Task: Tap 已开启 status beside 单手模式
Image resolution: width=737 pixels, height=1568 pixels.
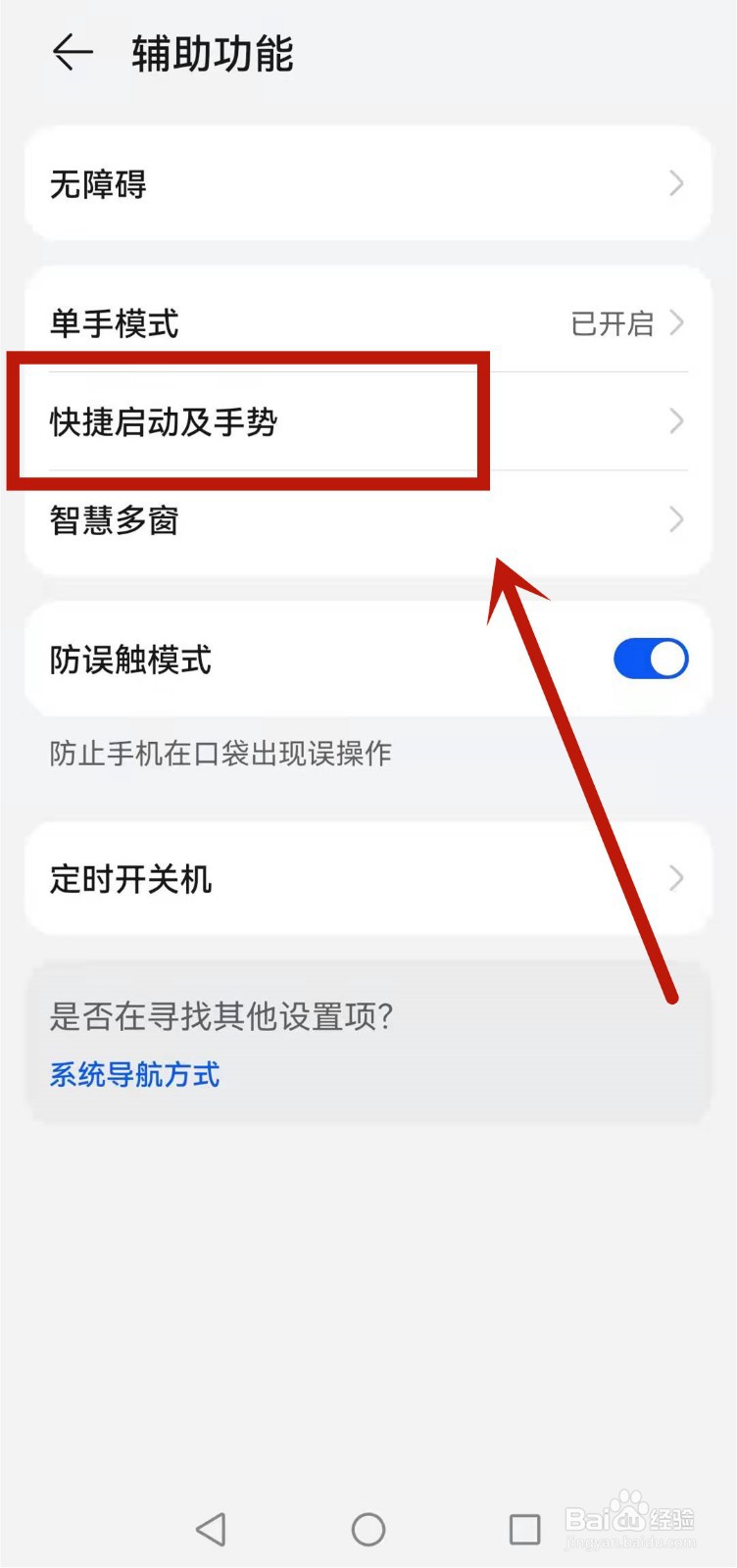Action: 612,323
